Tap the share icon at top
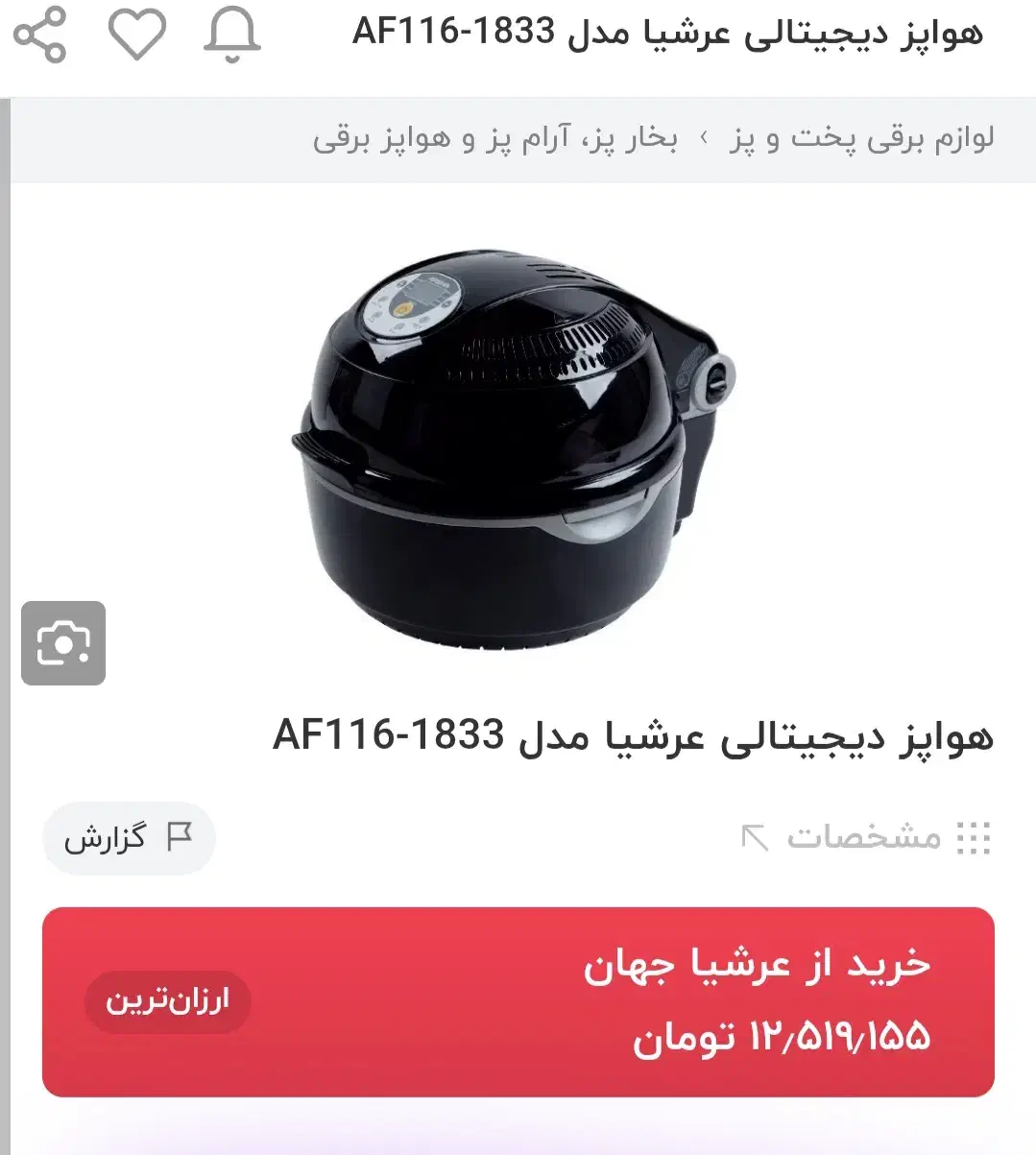1036x1155 pixels. [x=42, y=35]
